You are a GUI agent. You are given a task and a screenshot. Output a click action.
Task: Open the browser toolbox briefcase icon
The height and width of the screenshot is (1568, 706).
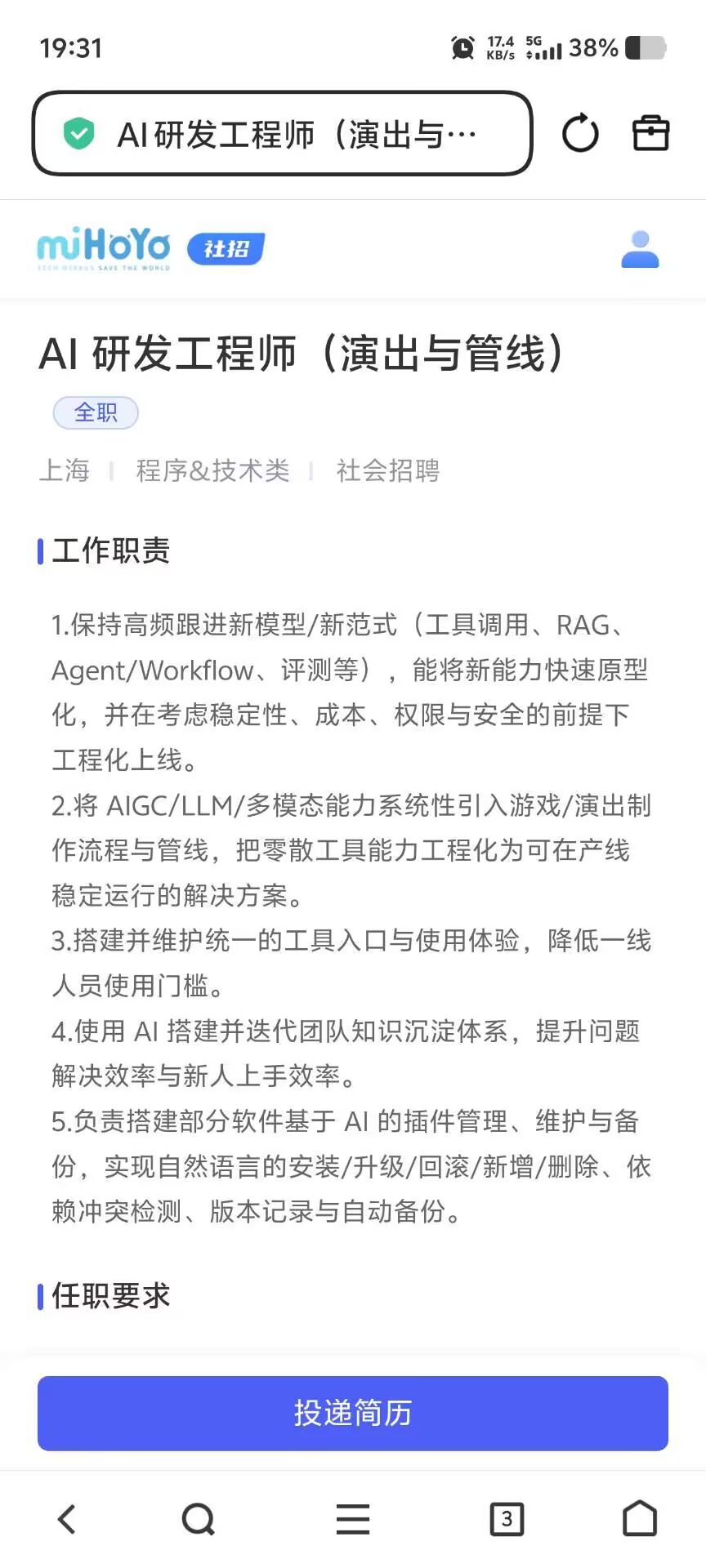(x=651, y=134)
